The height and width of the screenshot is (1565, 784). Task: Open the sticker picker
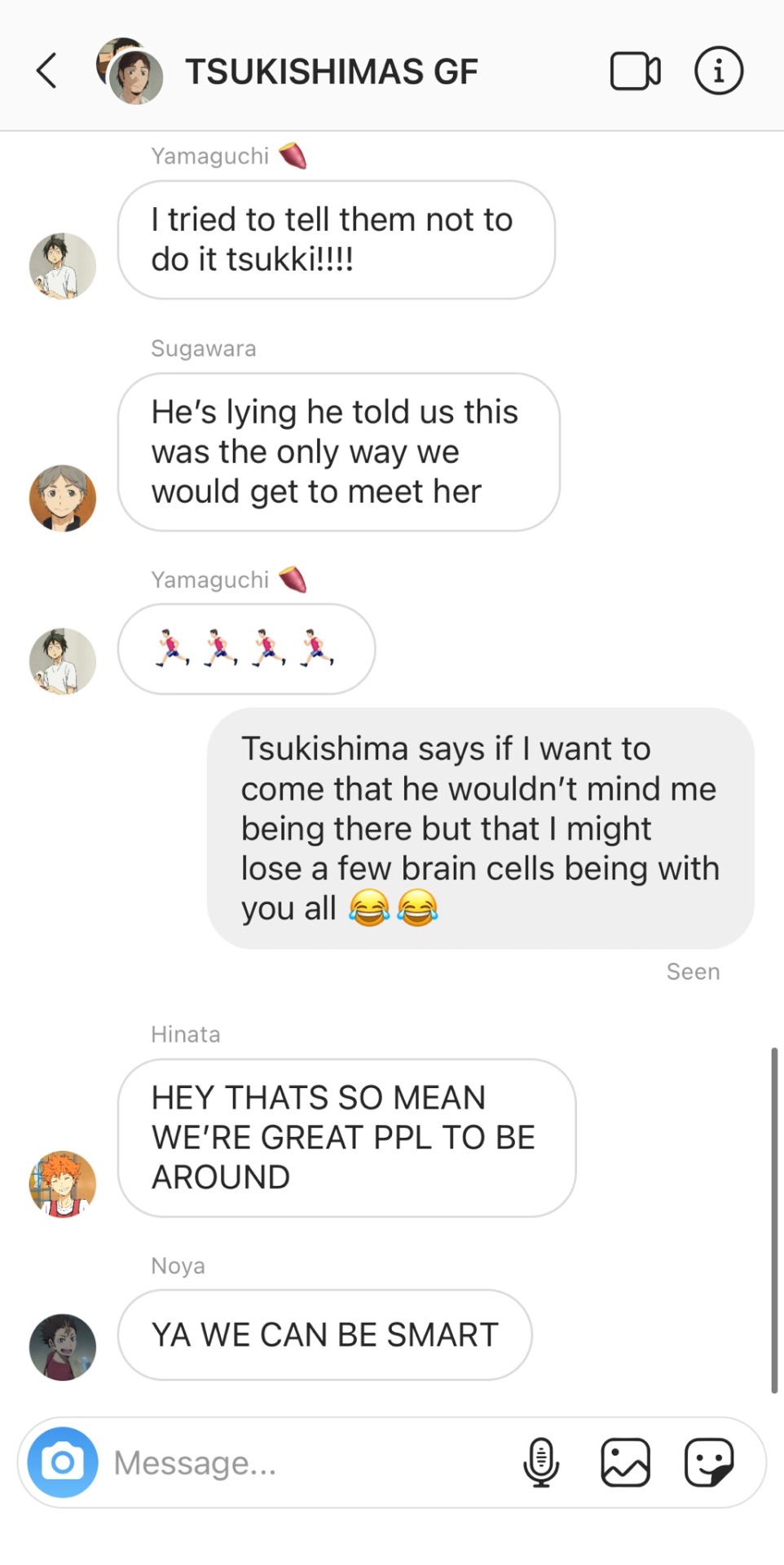tap(708, 1462)
